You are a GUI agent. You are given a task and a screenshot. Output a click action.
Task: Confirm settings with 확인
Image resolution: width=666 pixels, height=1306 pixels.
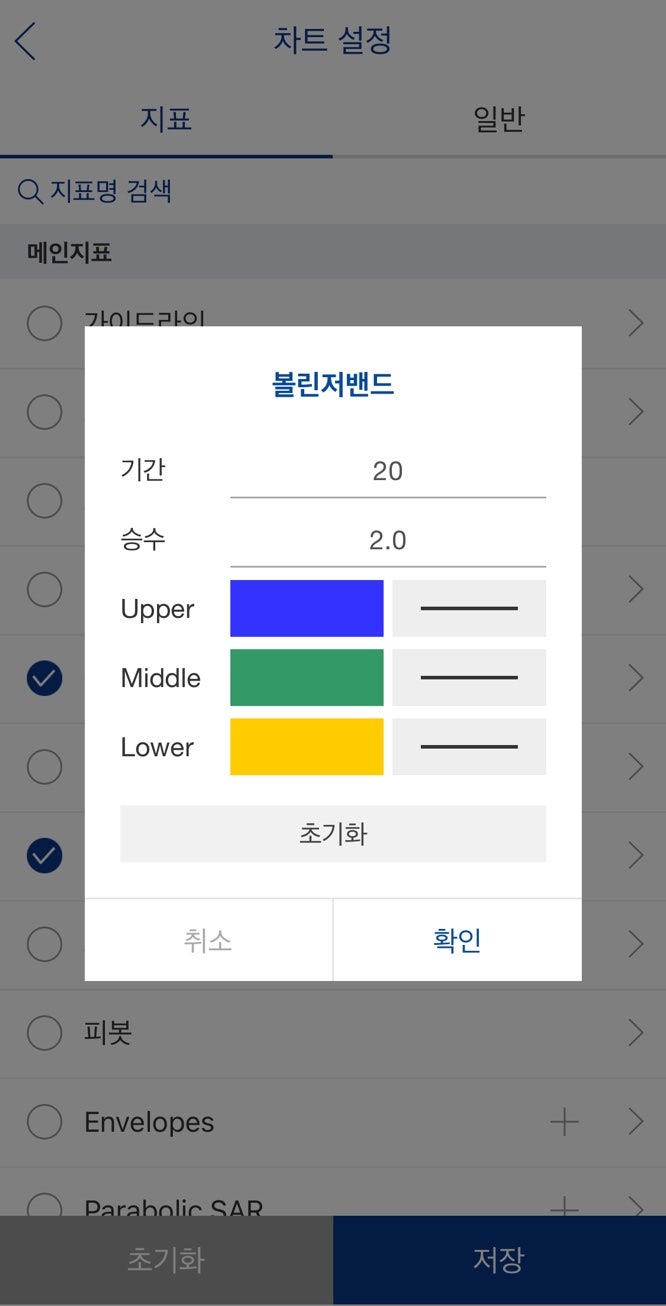[x=457, y=940]
